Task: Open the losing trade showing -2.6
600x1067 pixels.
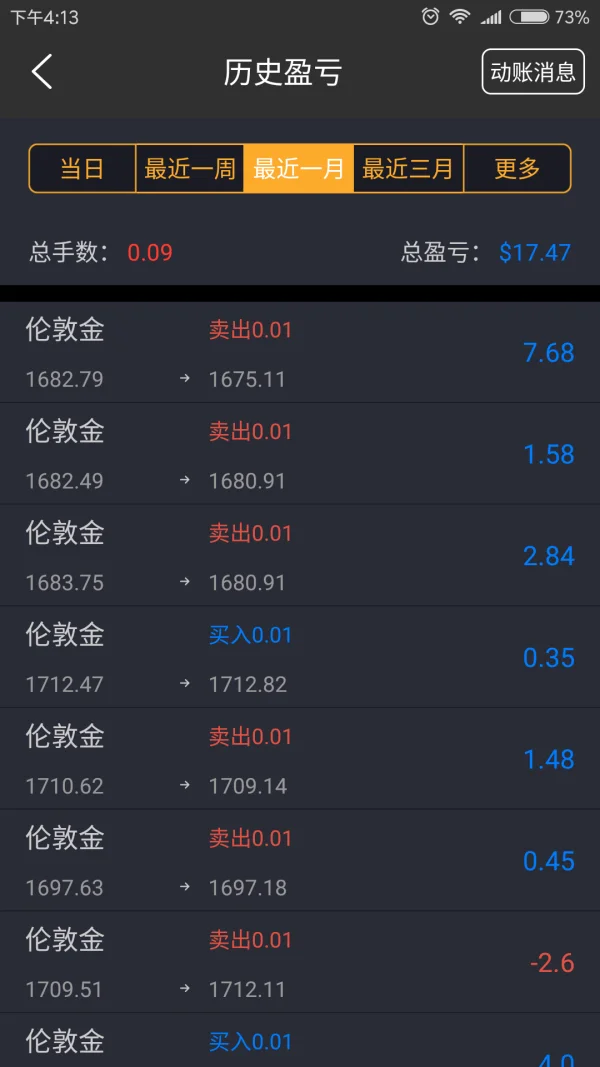Action: [300, 963]
